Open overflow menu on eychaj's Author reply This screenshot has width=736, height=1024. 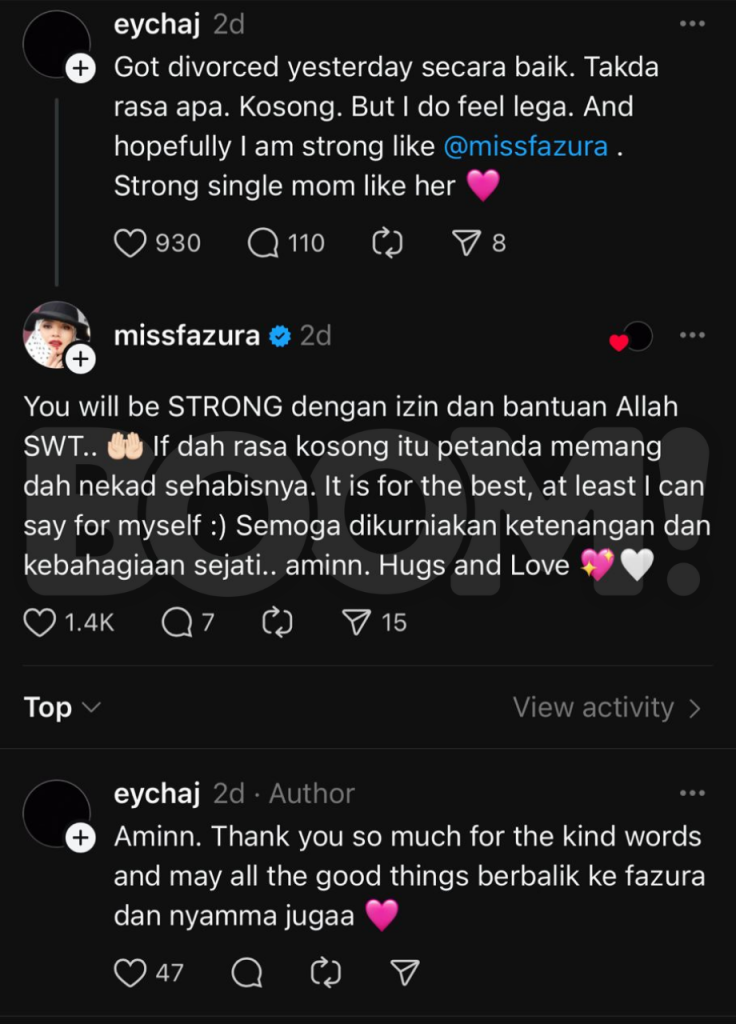click(x=692, y=793)
